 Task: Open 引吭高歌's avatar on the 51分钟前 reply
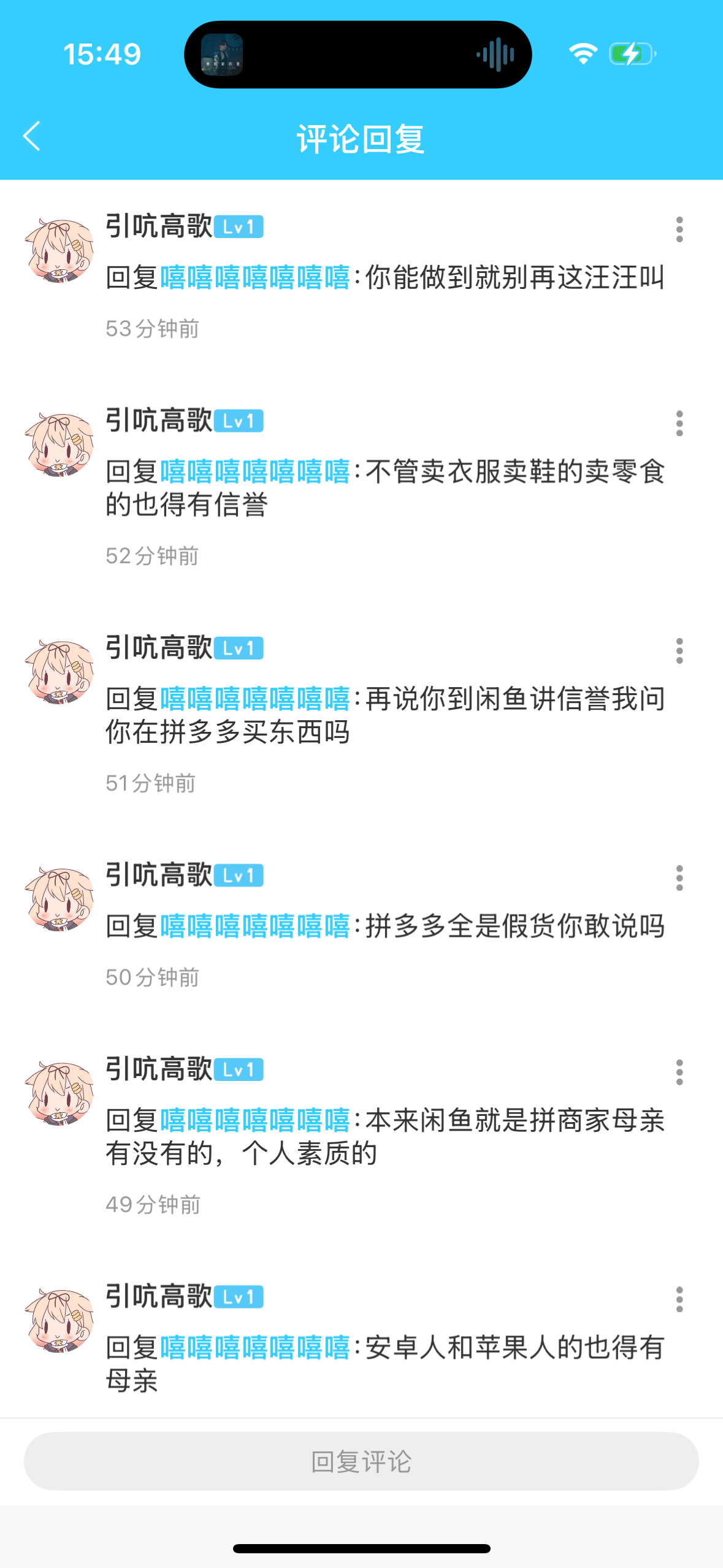(59, 672)
